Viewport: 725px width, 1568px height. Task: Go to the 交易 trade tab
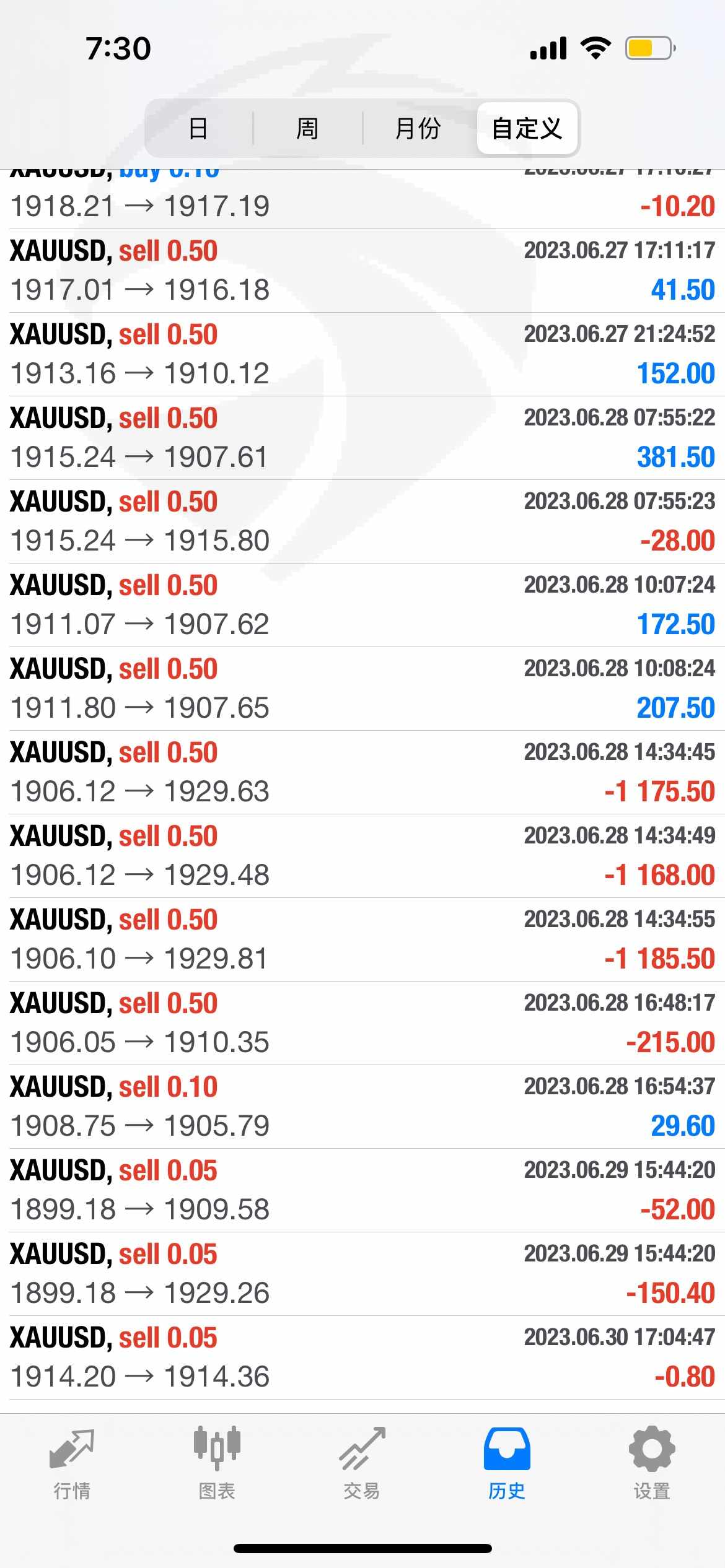pyautogui.click(x=362, y=1464)
